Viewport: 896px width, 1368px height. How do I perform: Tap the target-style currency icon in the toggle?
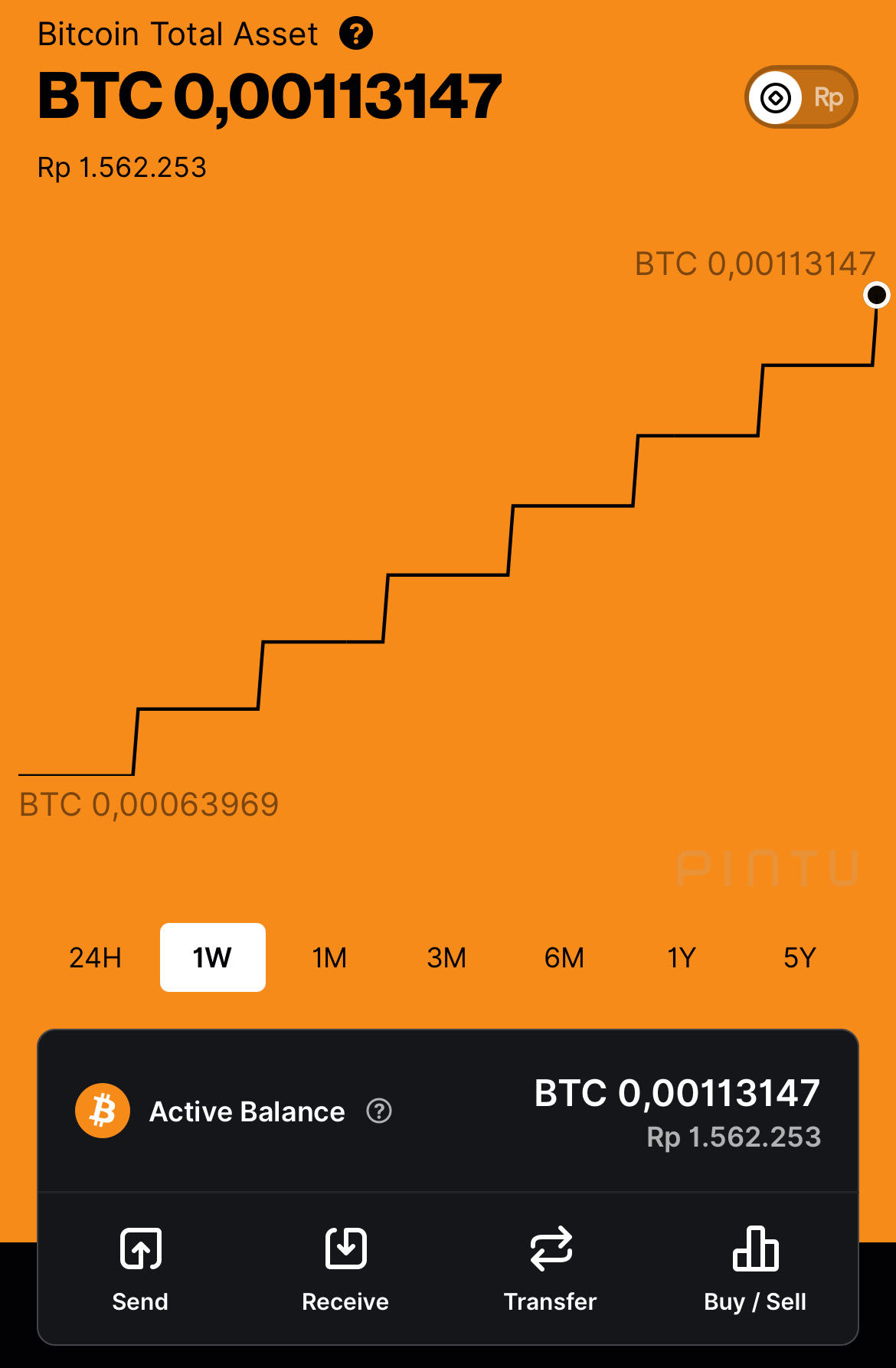[x=777, y=97]
